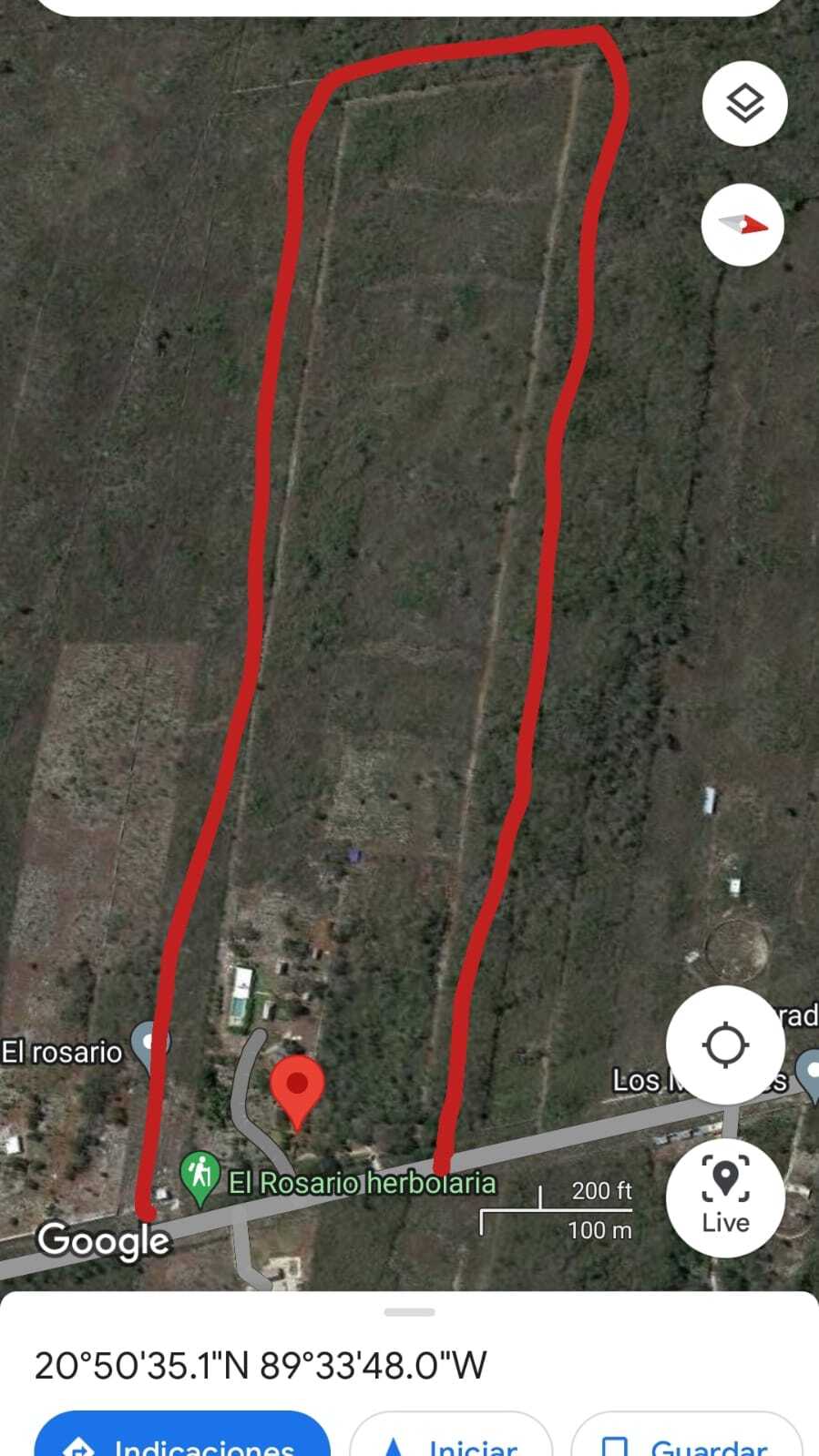The width and height of the screenshot is (819, 1456).
Task: Start navigation with Iniciar
Action: [x=451, y=1436]
